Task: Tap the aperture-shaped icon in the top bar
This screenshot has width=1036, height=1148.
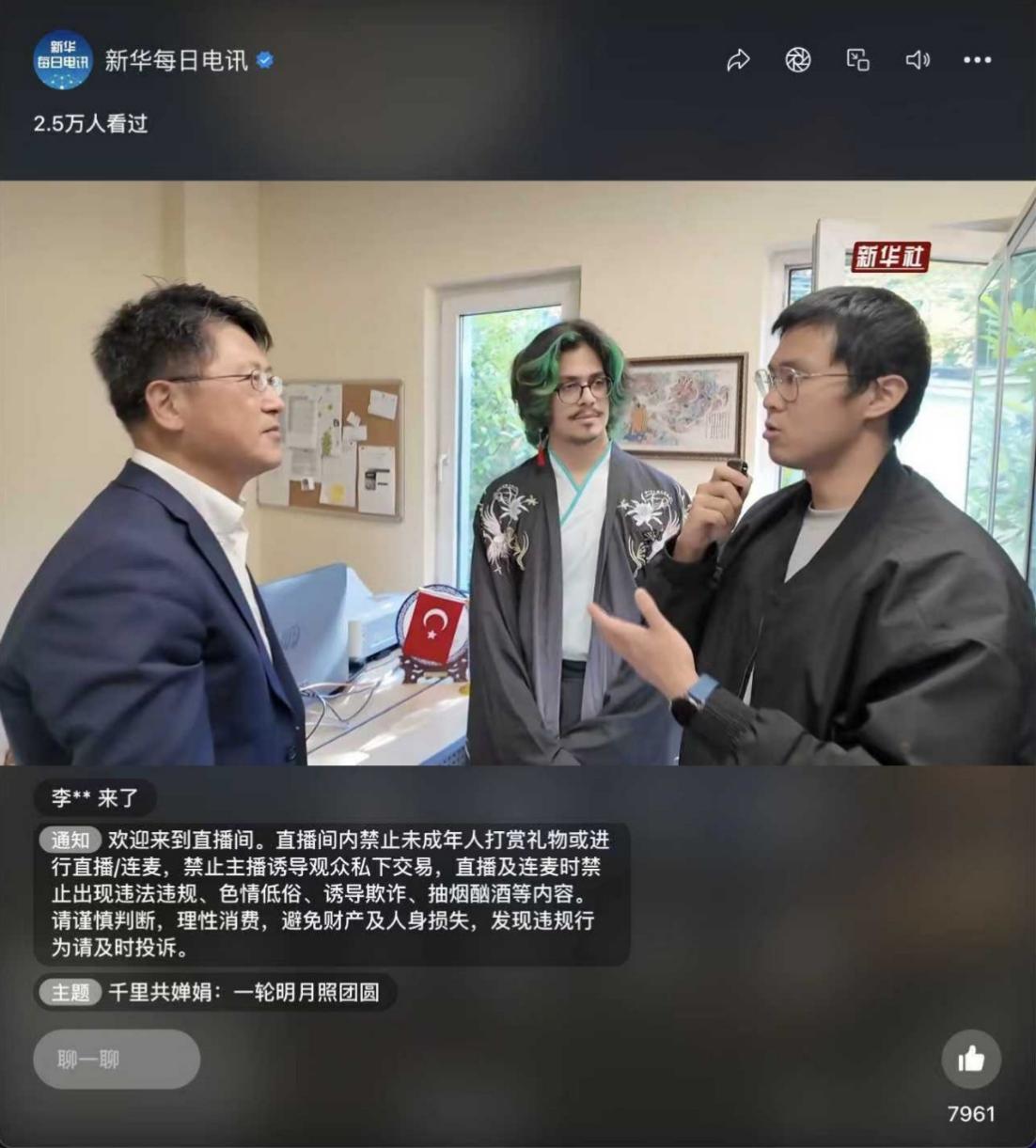Action: (797, 60)
